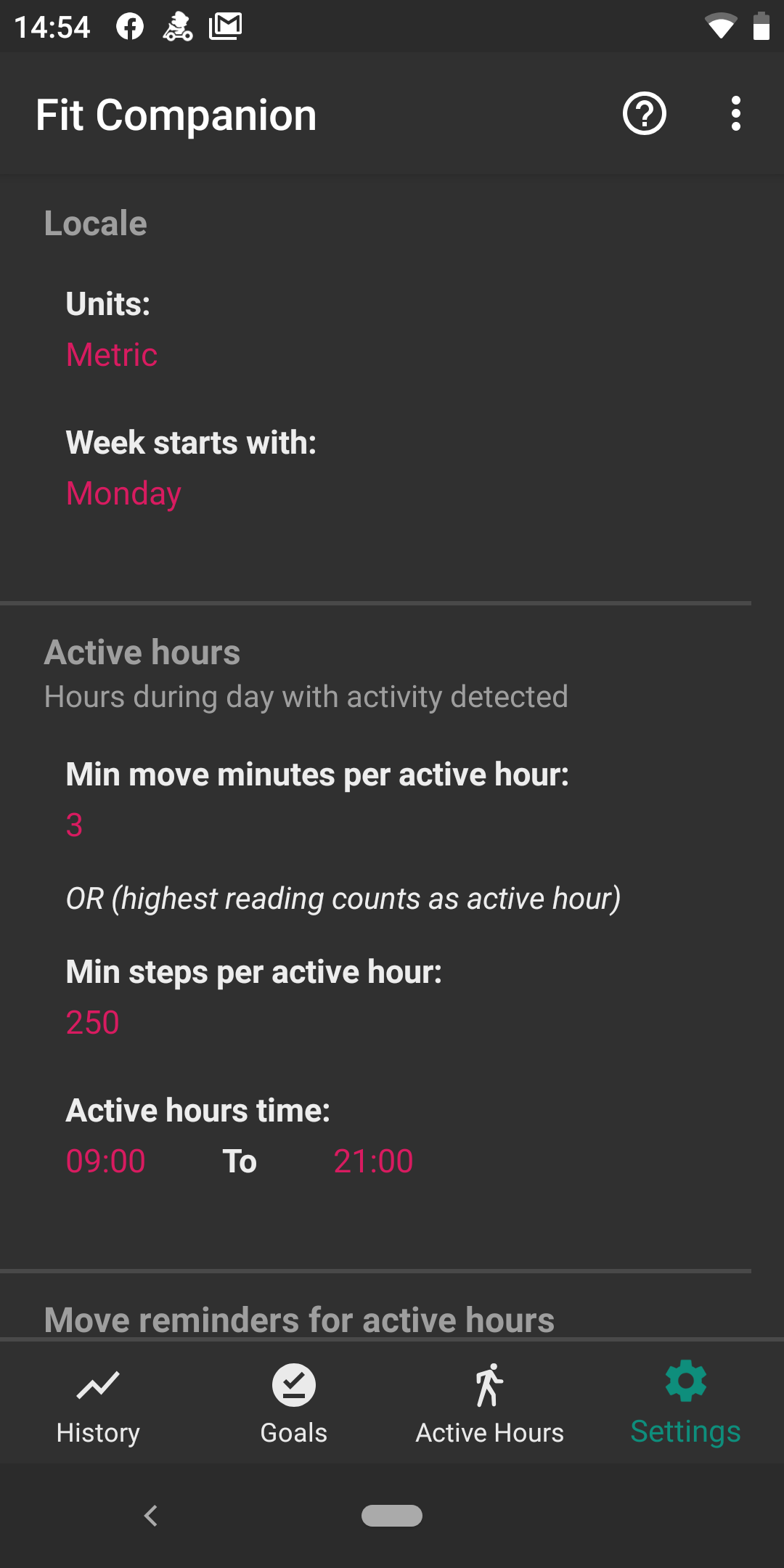Open the help question mark icon
The width and height of the screenshot is (784, 1568).
point(645,114)
